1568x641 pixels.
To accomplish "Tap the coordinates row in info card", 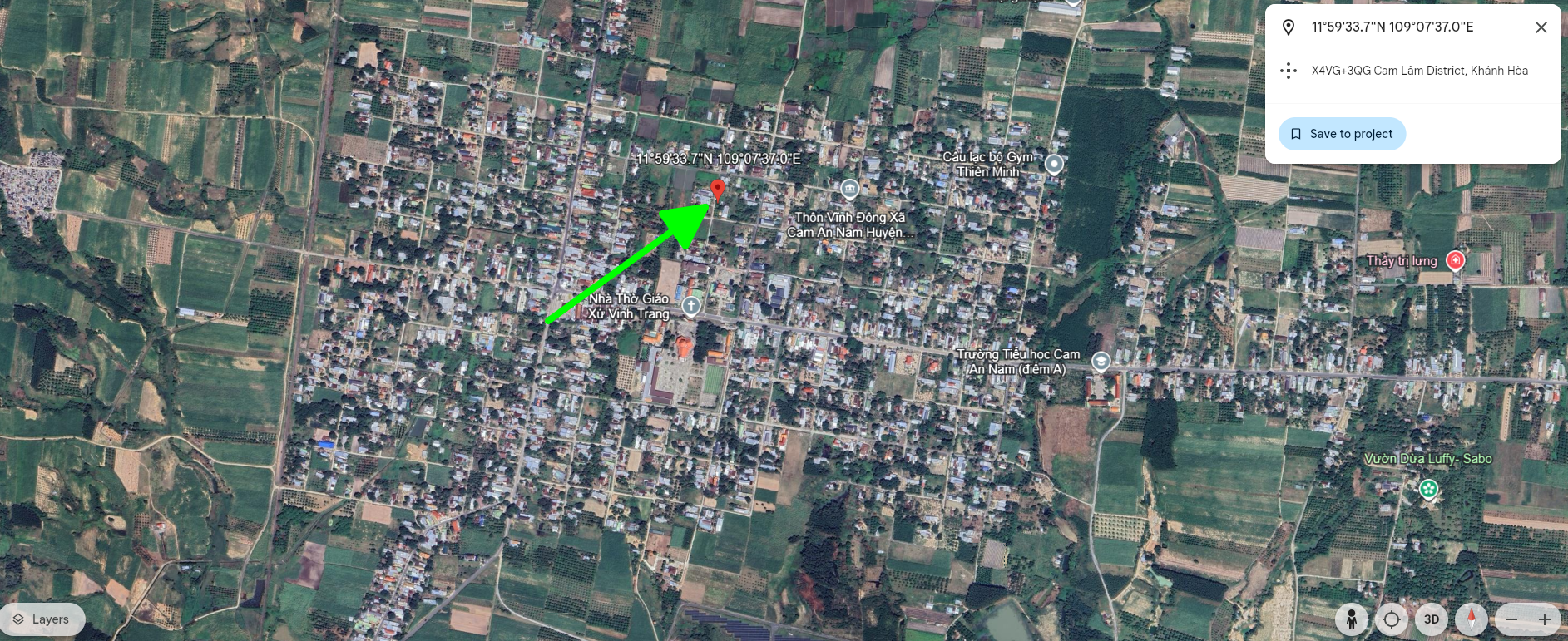I will coord(1392,27).
